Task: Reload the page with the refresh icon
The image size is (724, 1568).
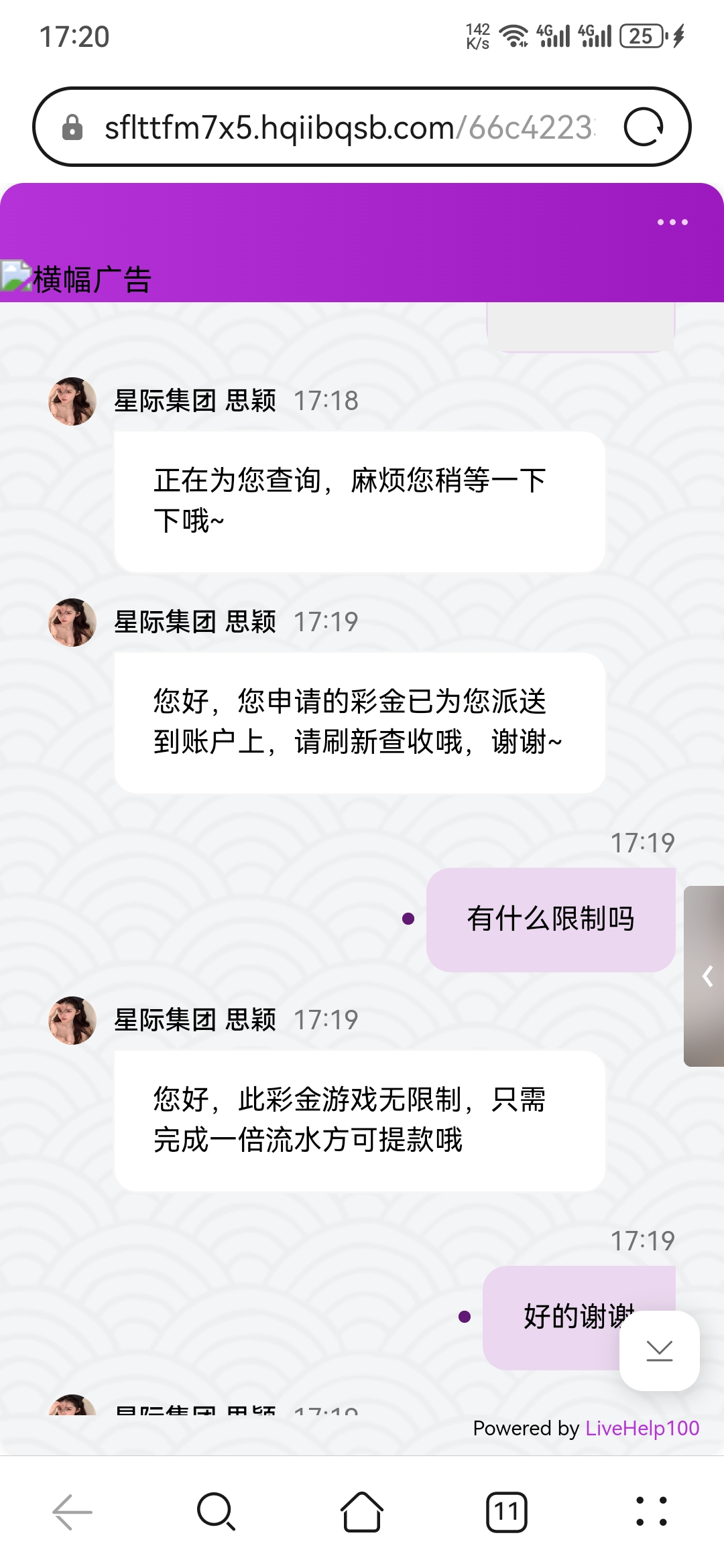Action: coord(644,127)
